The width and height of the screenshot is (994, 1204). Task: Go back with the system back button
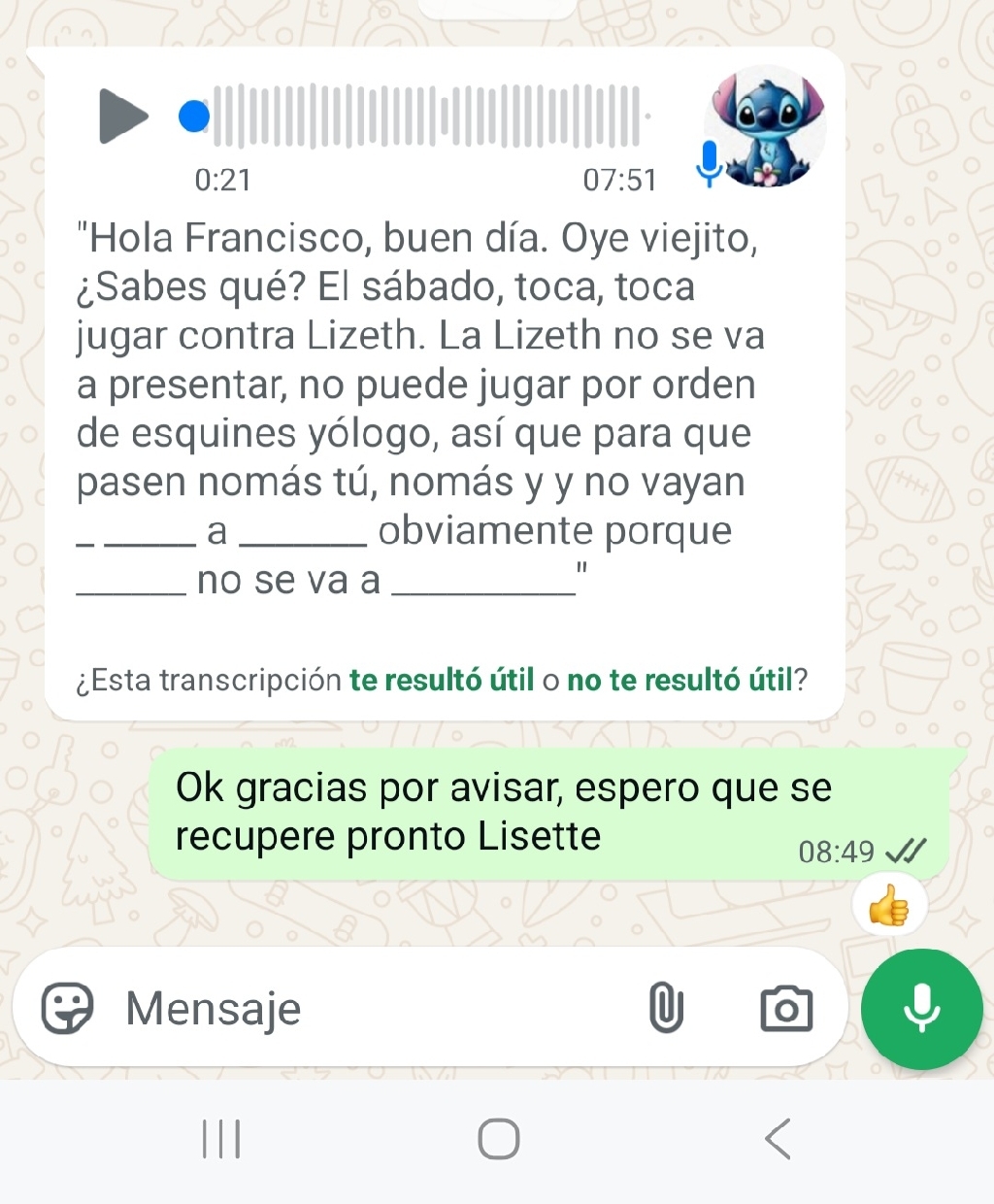point(778,1139)
